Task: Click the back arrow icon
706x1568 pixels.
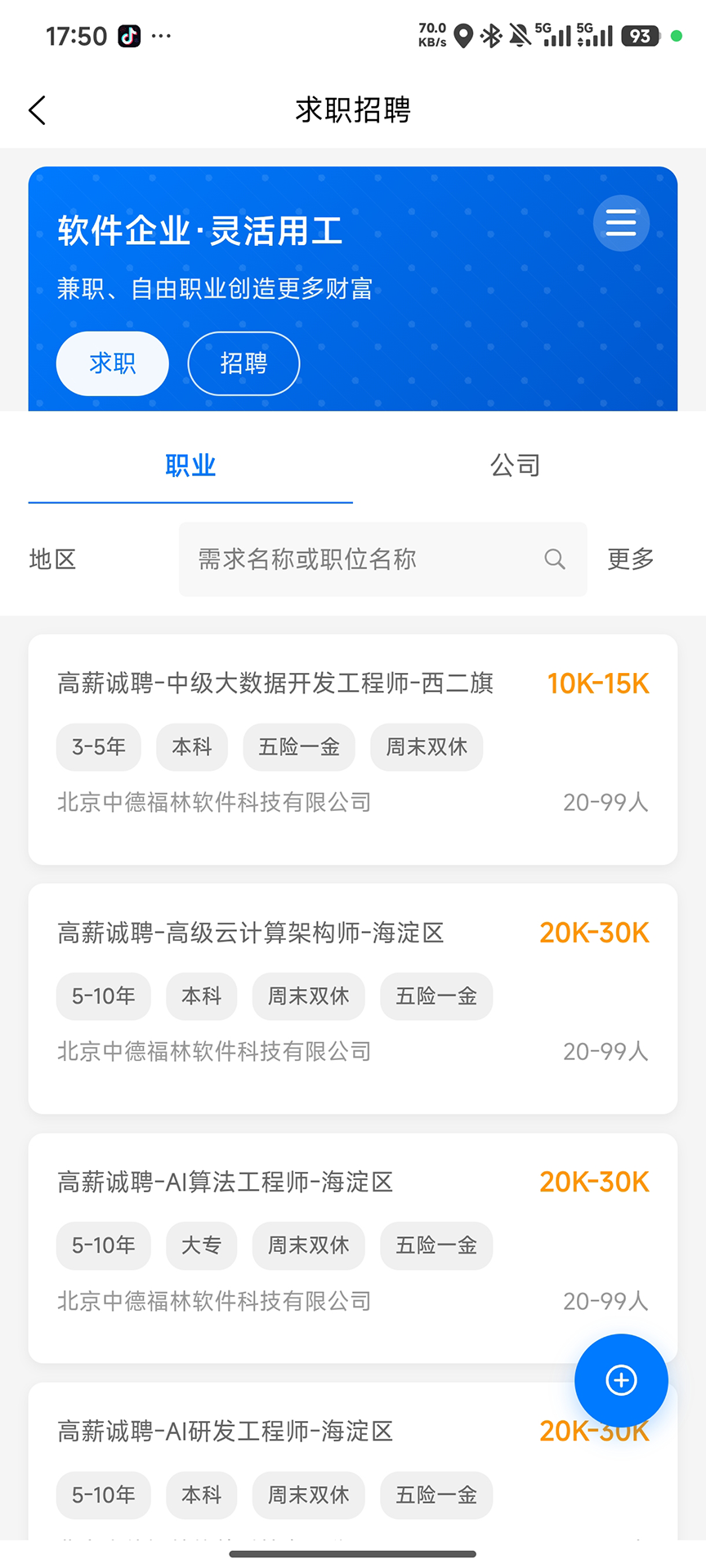Action: [x=37, y=109]
